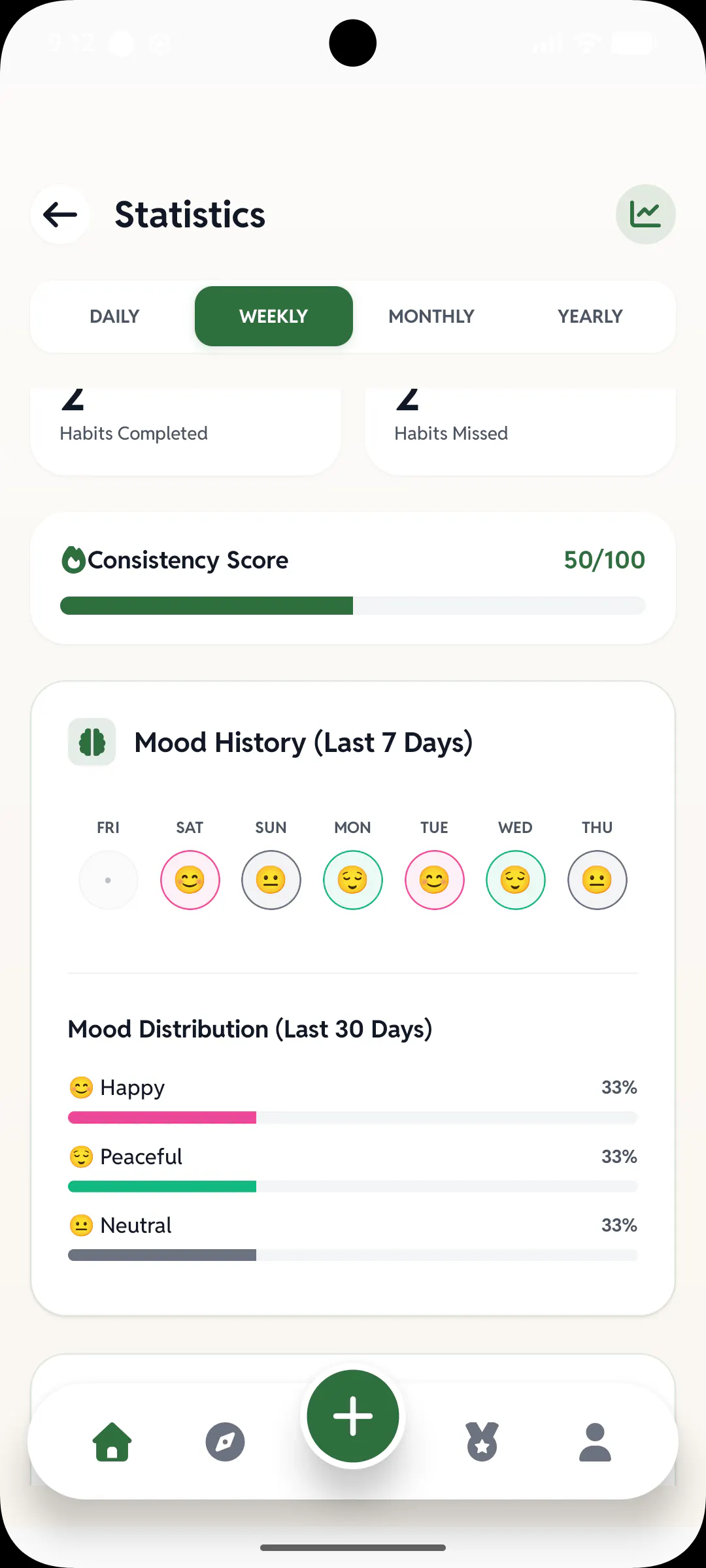706x1568 pixels.
Task: Tap the green plus add button
Action: pos(353,1416)
